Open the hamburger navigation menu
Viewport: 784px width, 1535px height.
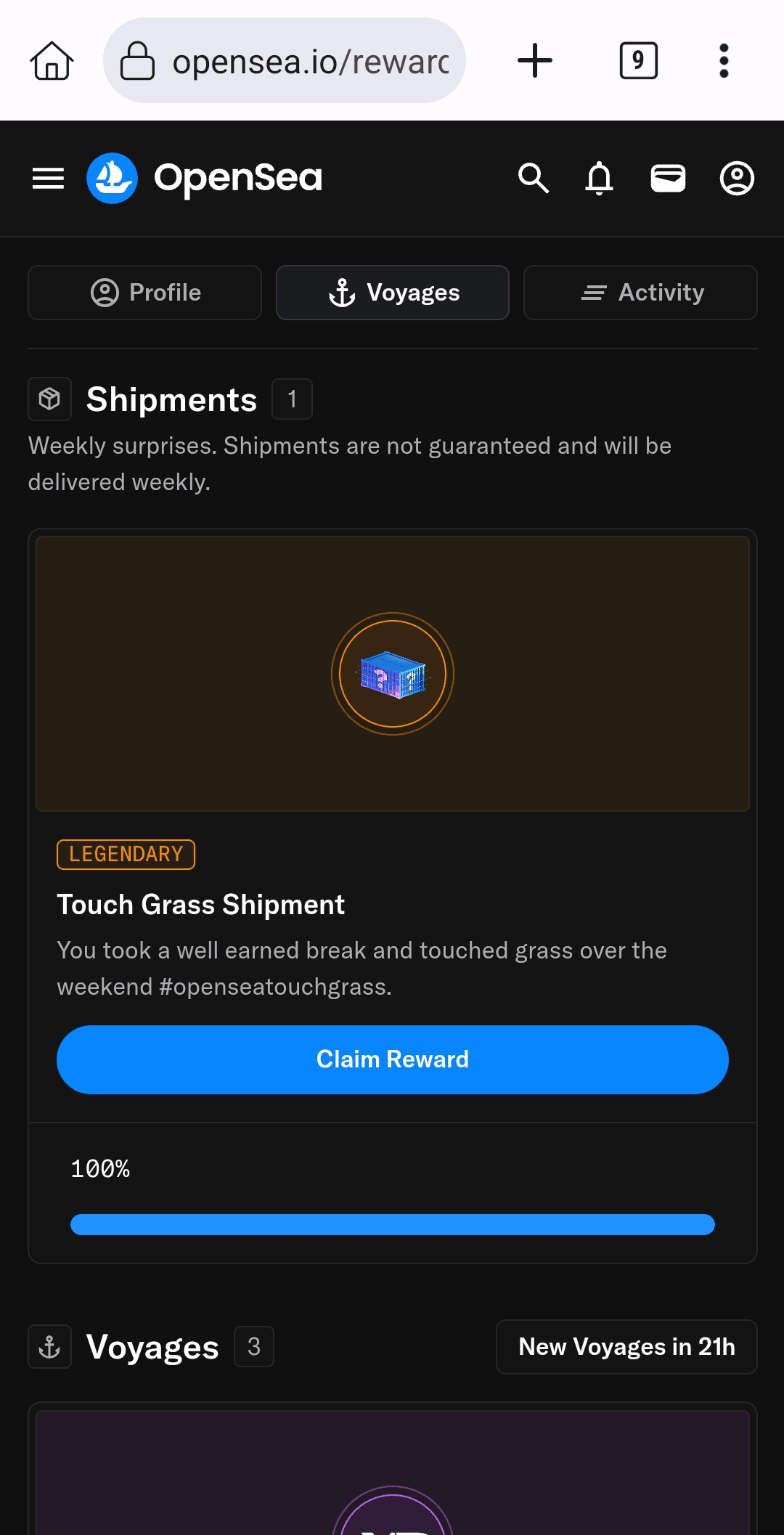click(x=48, y=178)
